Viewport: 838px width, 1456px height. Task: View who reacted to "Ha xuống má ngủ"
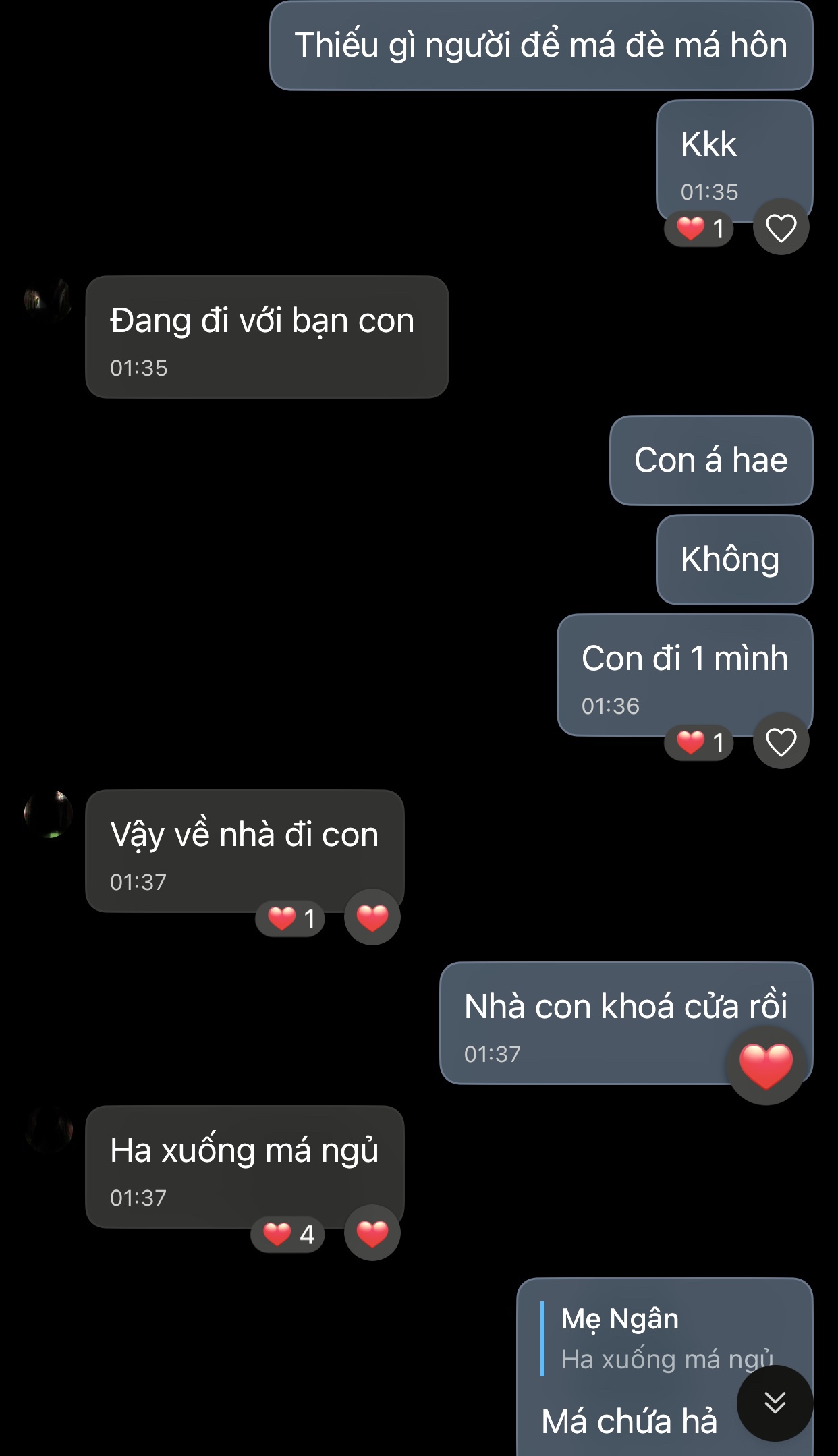coord(288,1235)
